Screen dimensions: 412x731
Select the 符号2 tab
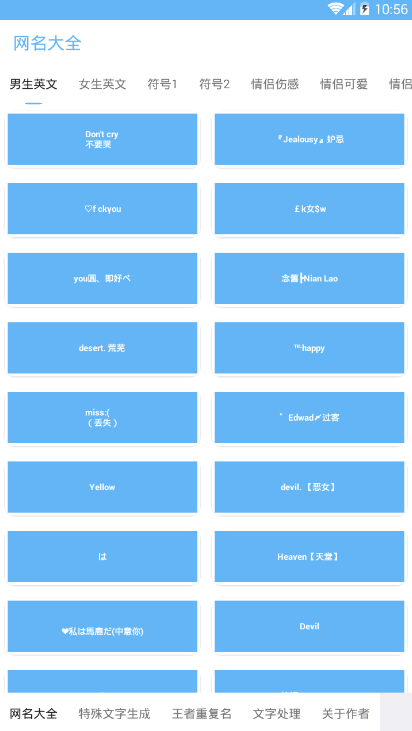pos(214,84)
